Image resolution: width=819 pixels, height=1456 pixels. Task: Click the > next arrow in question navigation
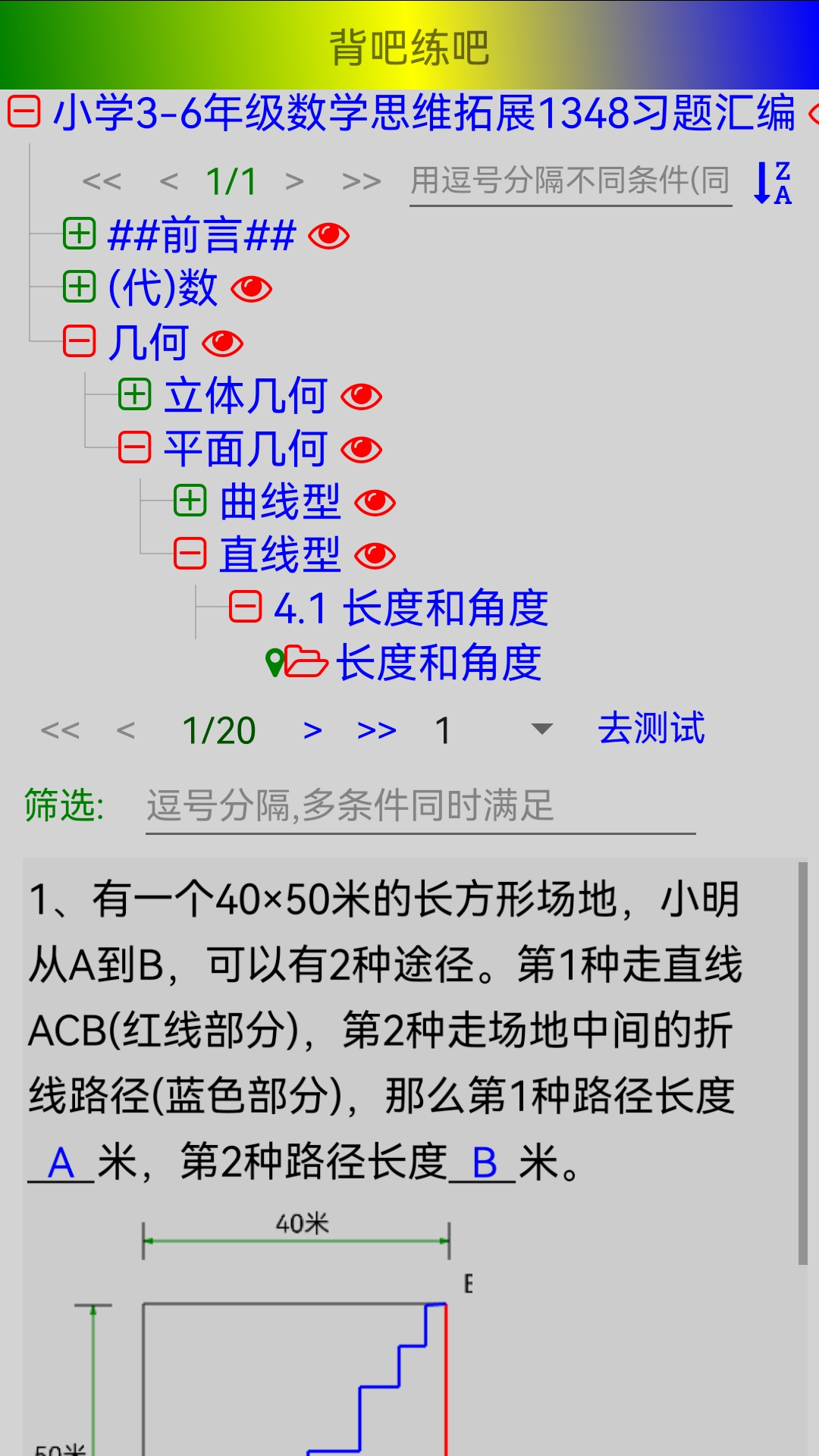tap(312, 730)
